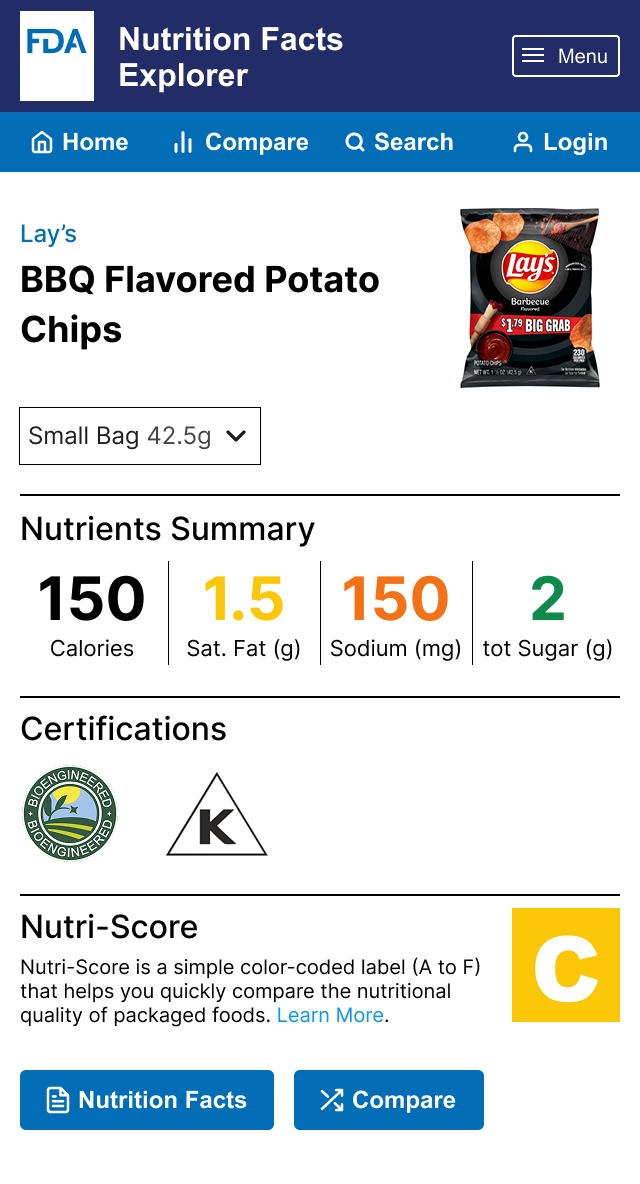Follow the Lay's brand link
Screen dimensions: 640x1184
pyautogui.click(x=48, y=234)
